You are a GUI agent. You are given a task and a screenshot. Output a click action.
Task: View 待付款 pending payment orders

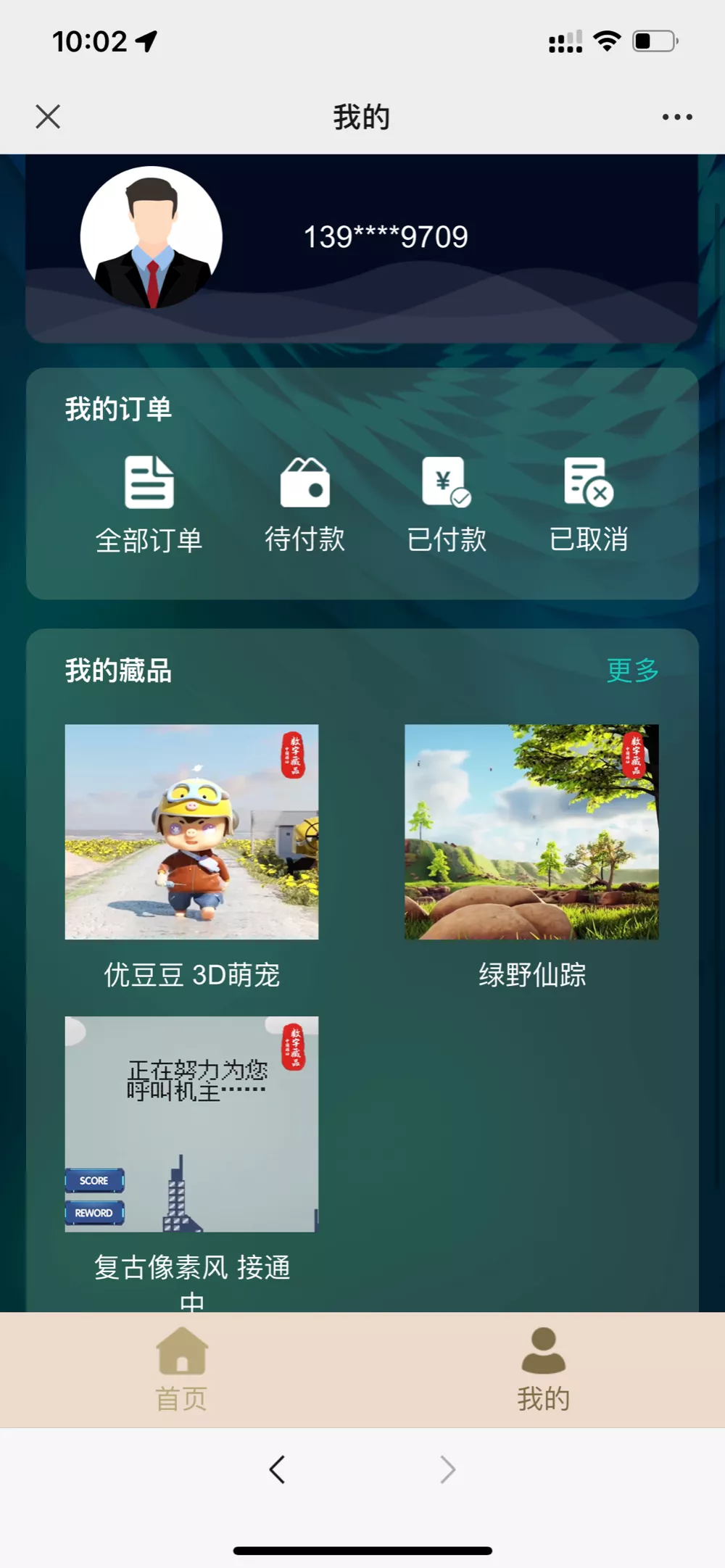(304, 504)
